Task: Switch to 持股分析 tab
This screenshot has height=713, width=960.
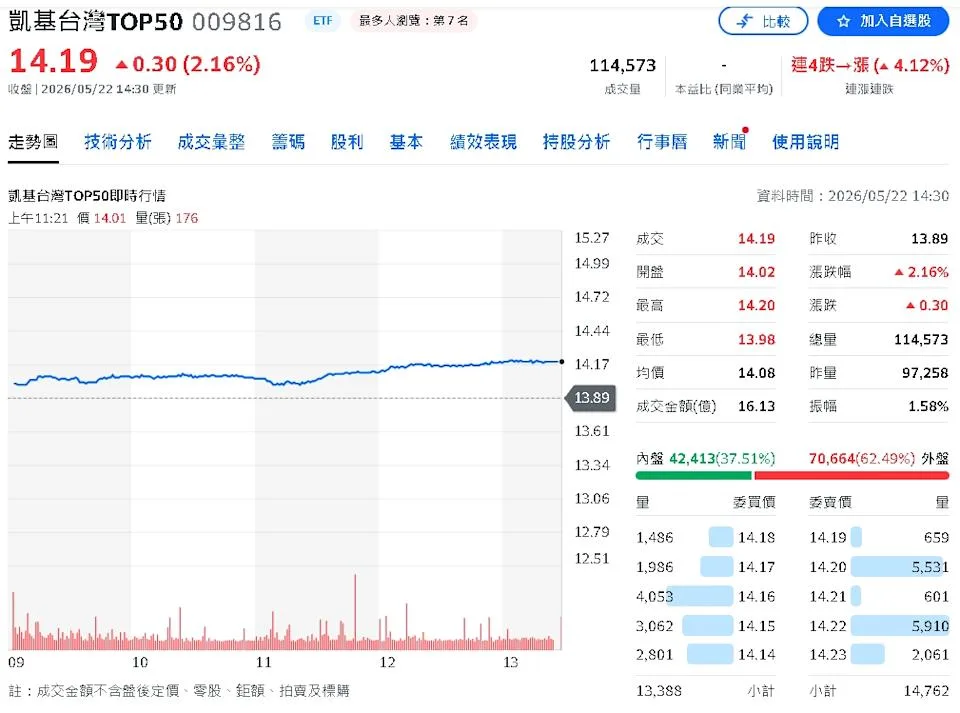Action: coord(576,142)
